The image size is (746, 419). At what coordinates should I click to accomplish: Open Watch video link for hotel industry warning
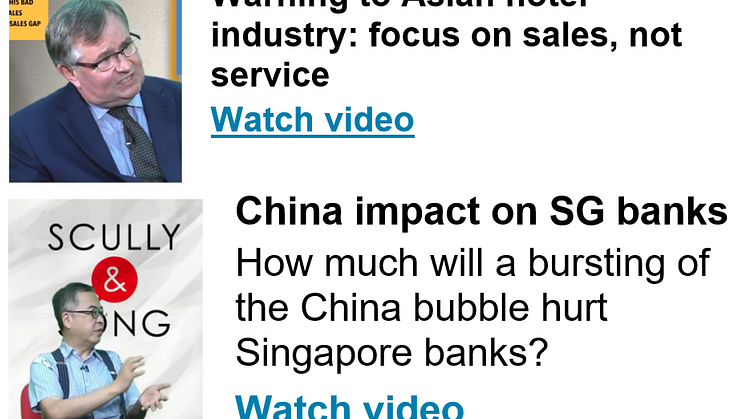point(312,120)
